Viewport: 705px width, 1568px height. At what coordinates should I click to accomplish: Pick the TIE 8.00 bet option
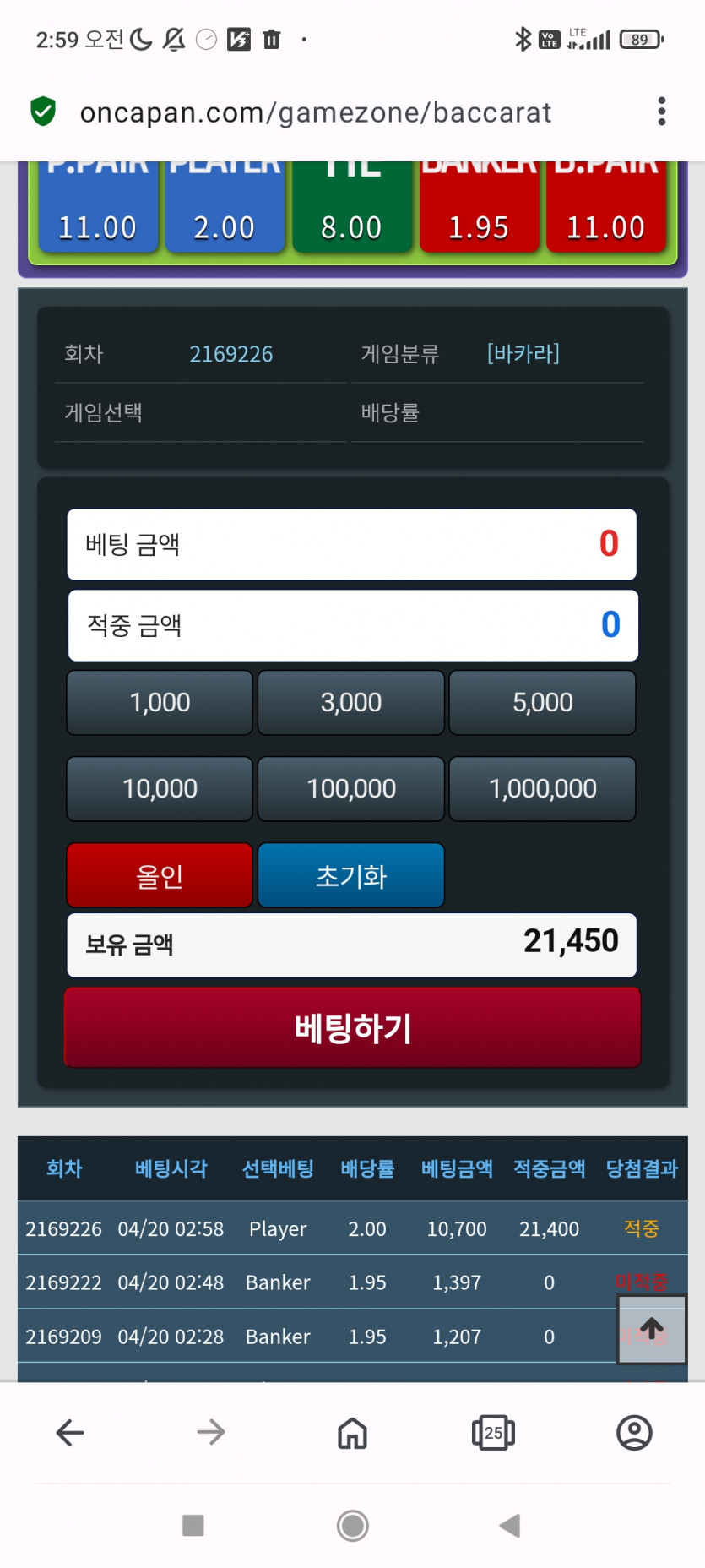coord(351,211)
